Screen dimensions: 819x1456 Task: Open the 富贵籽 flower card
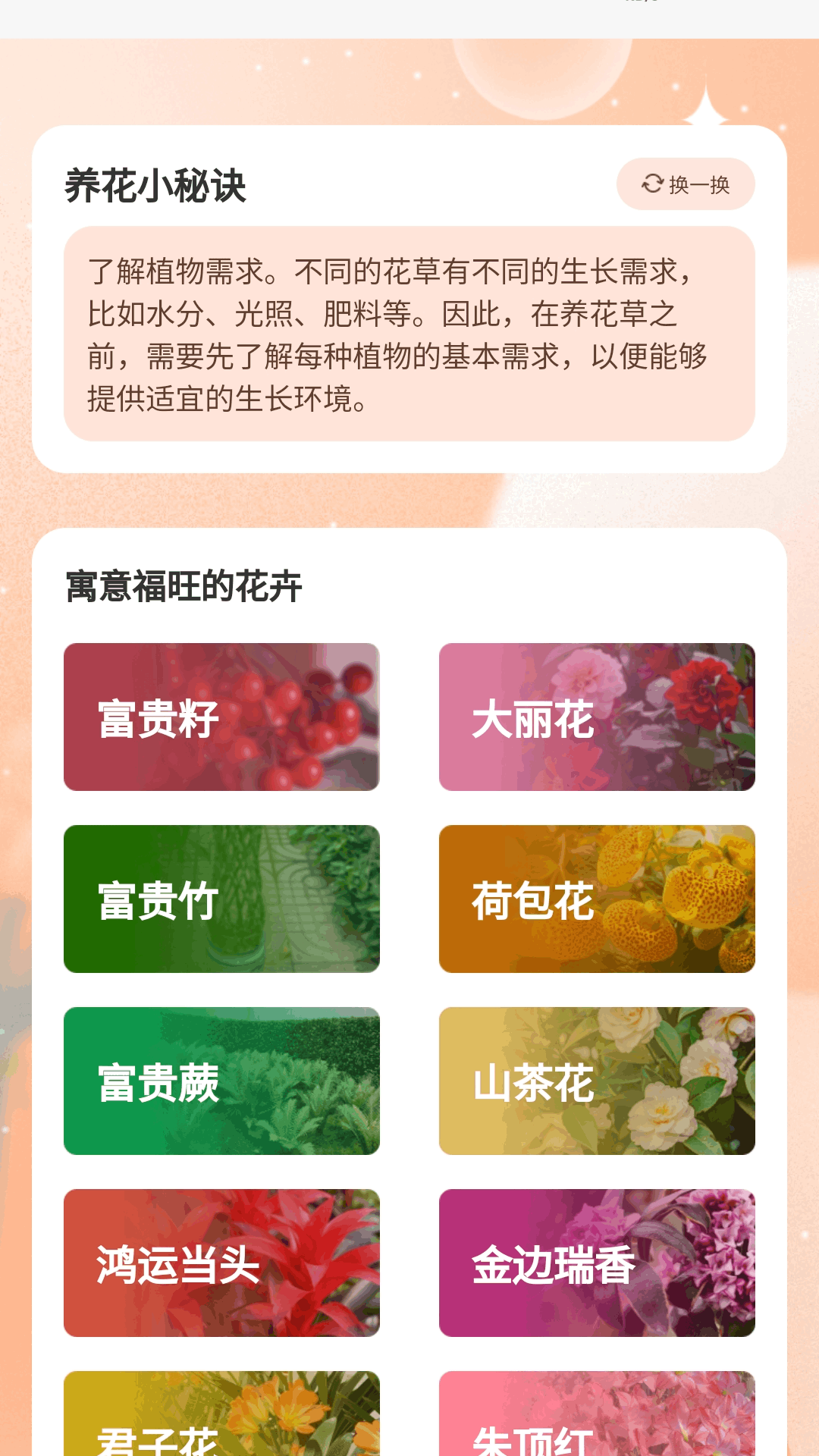(221, 717)
